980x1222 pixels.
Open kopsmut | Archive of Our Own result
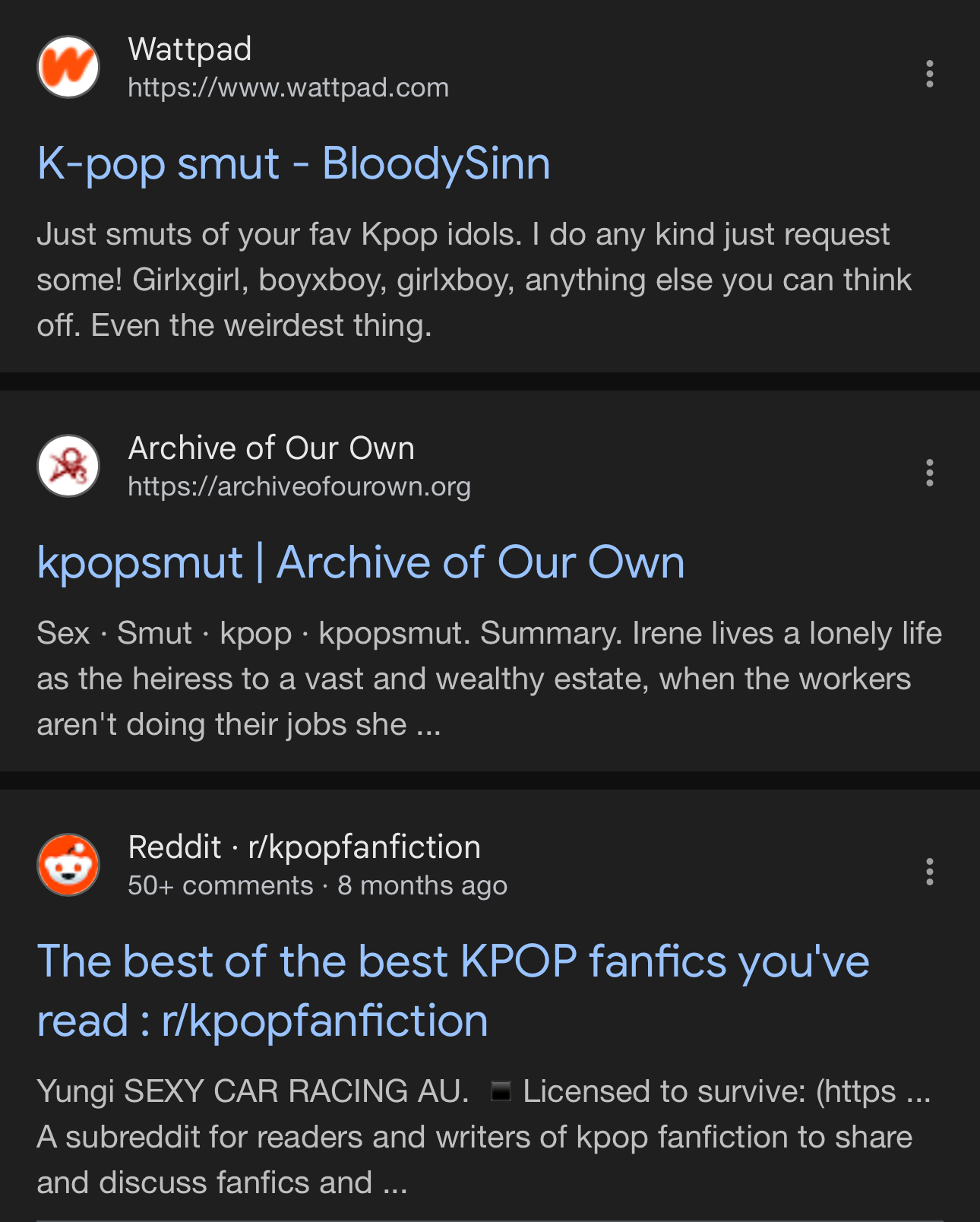361,563
